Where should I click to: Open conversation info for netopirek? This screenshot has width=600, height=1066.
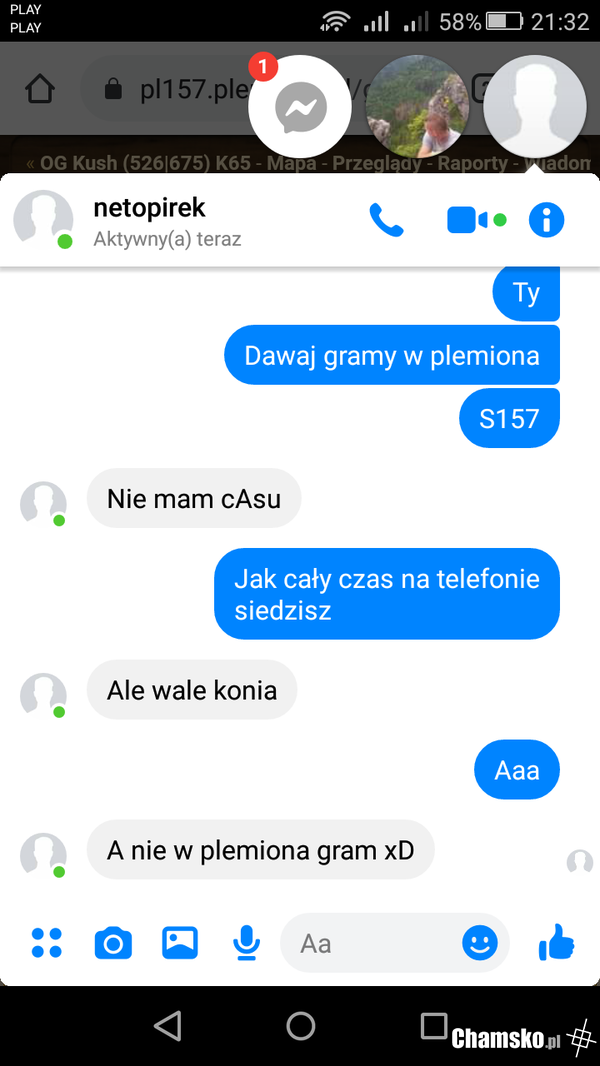[546, 220]
